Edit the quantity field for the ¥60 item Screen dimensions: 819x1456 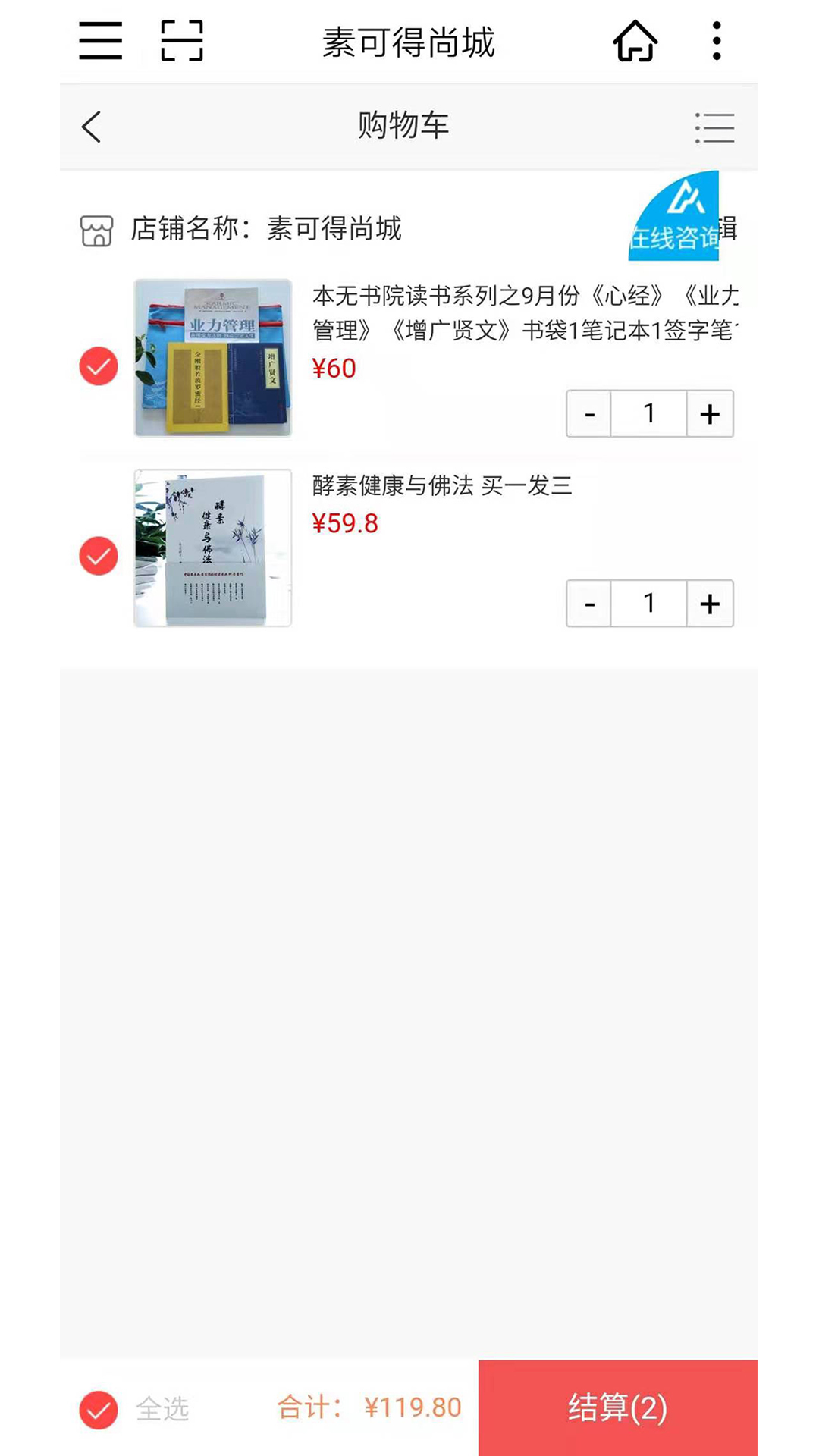(x=649, y=414)
